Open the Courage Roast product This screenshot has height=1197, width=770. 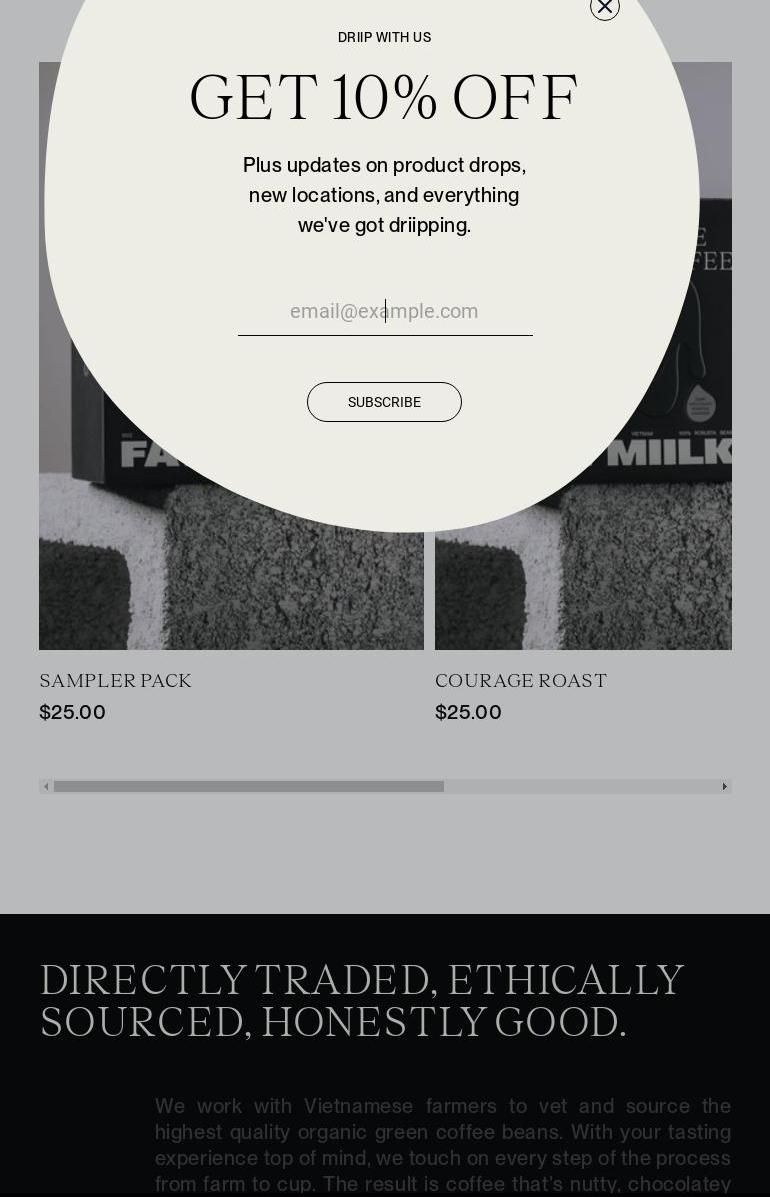pos(520,681)
